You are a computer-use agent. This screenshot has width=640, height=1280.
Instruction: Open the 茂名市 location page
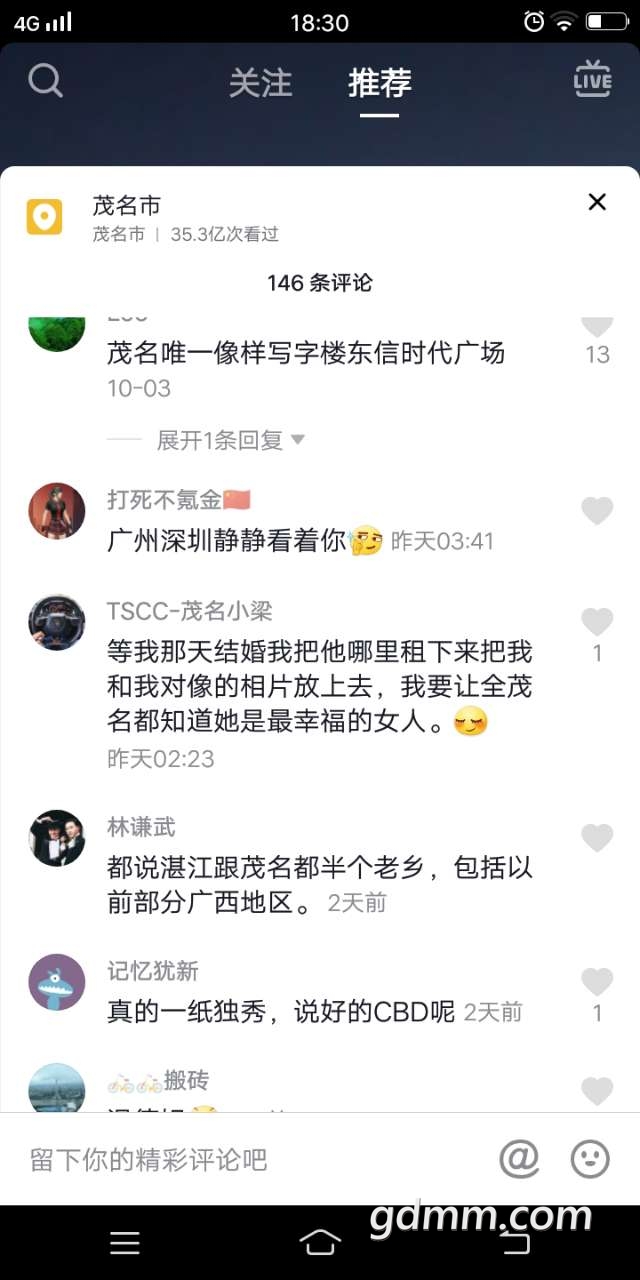click(126, 206)
